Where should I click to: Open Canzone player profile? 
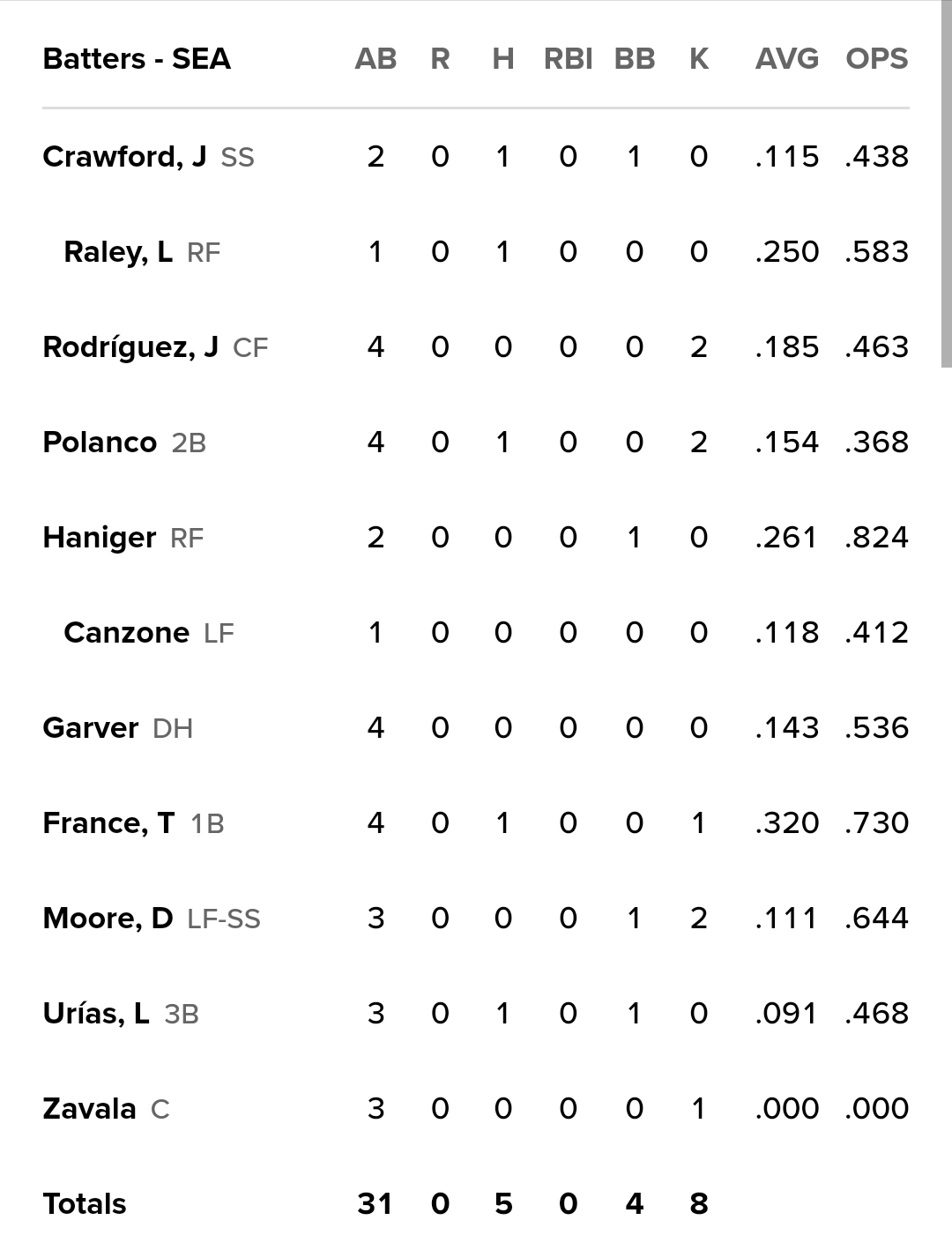coord(126,633)
